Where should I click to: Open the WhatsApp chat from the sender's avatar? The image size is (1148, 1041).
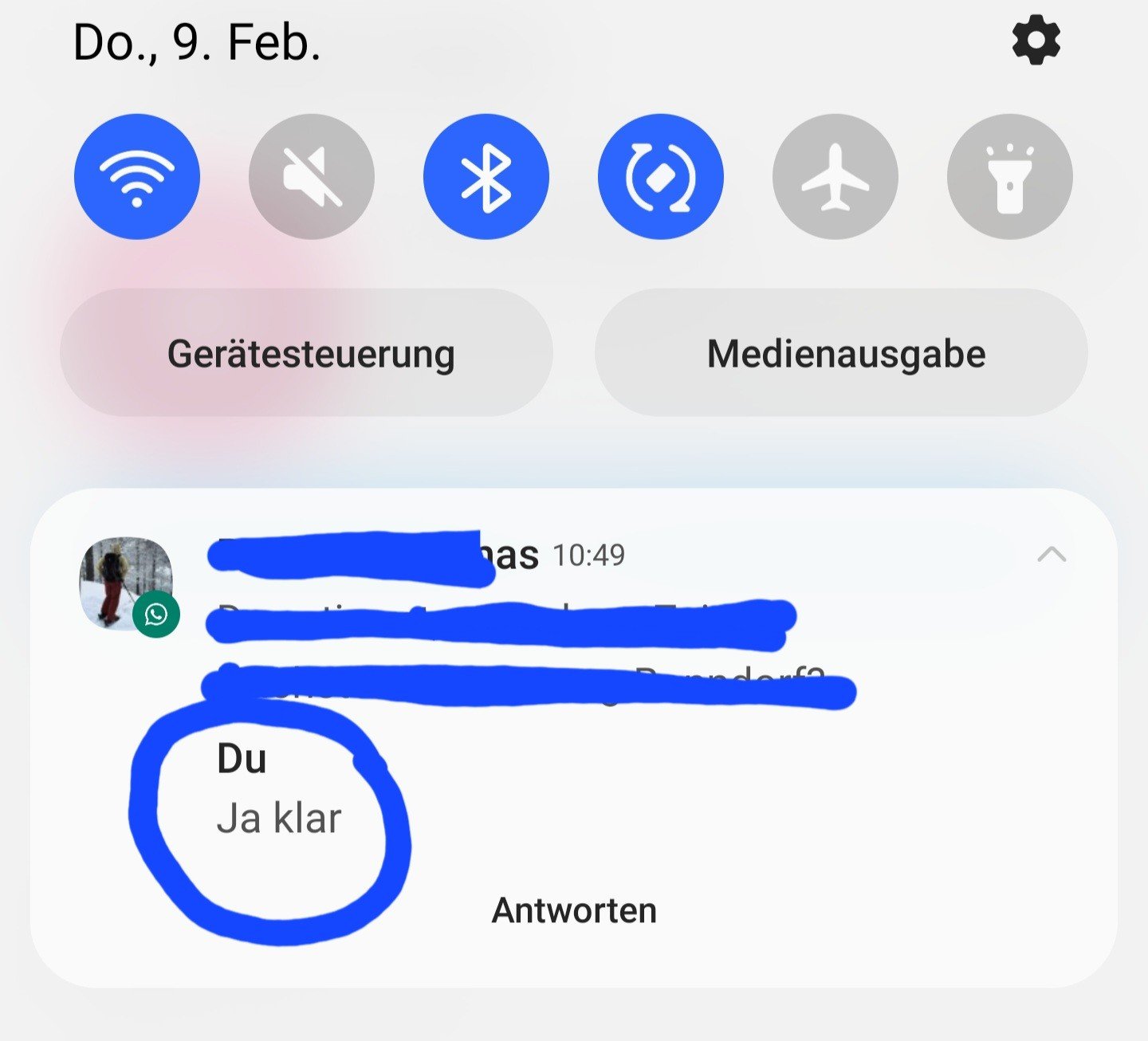(126, 583)
